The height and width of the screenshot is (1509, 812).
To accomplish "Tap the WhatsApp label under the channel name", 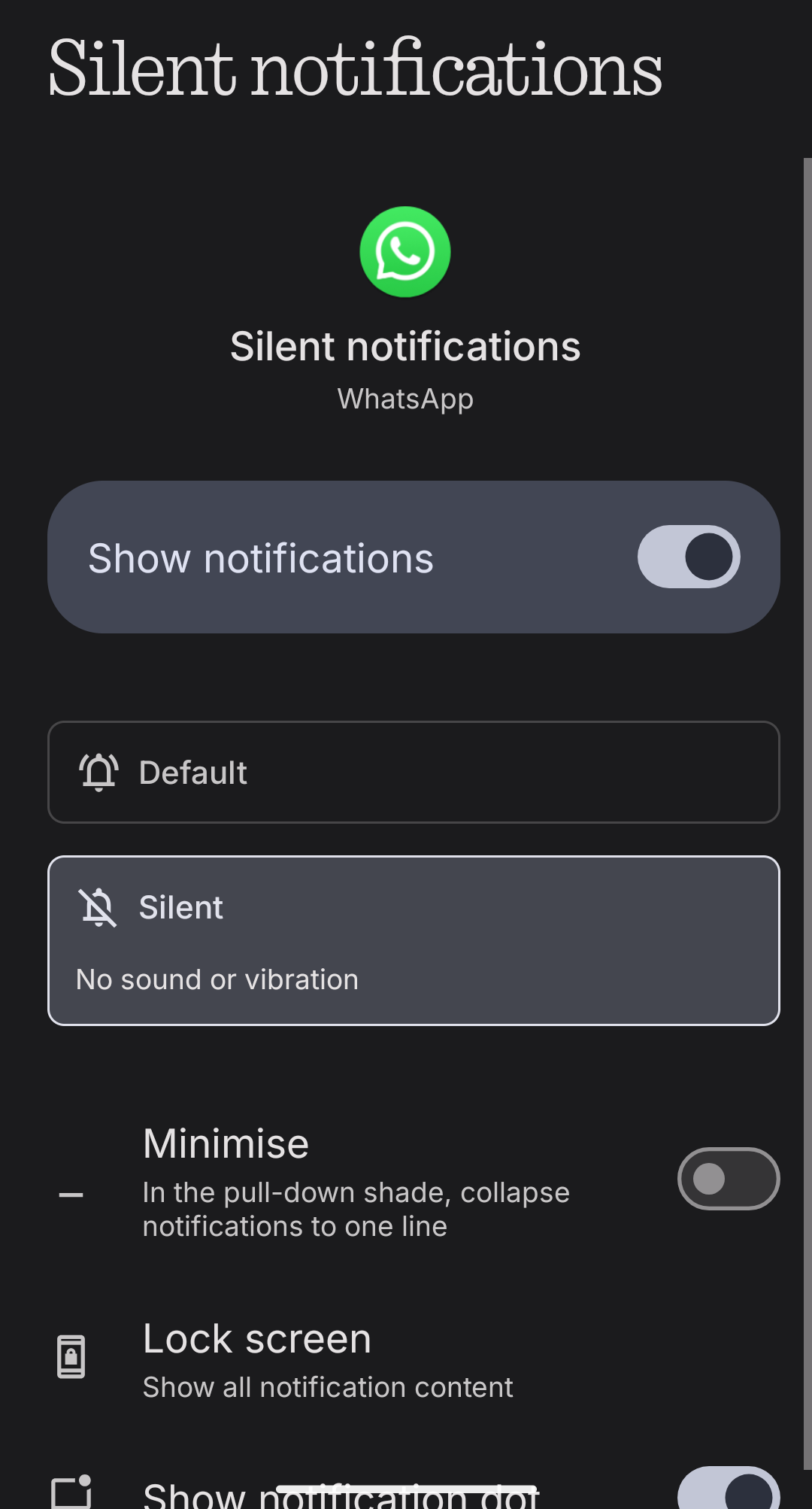I will (404, 399).
